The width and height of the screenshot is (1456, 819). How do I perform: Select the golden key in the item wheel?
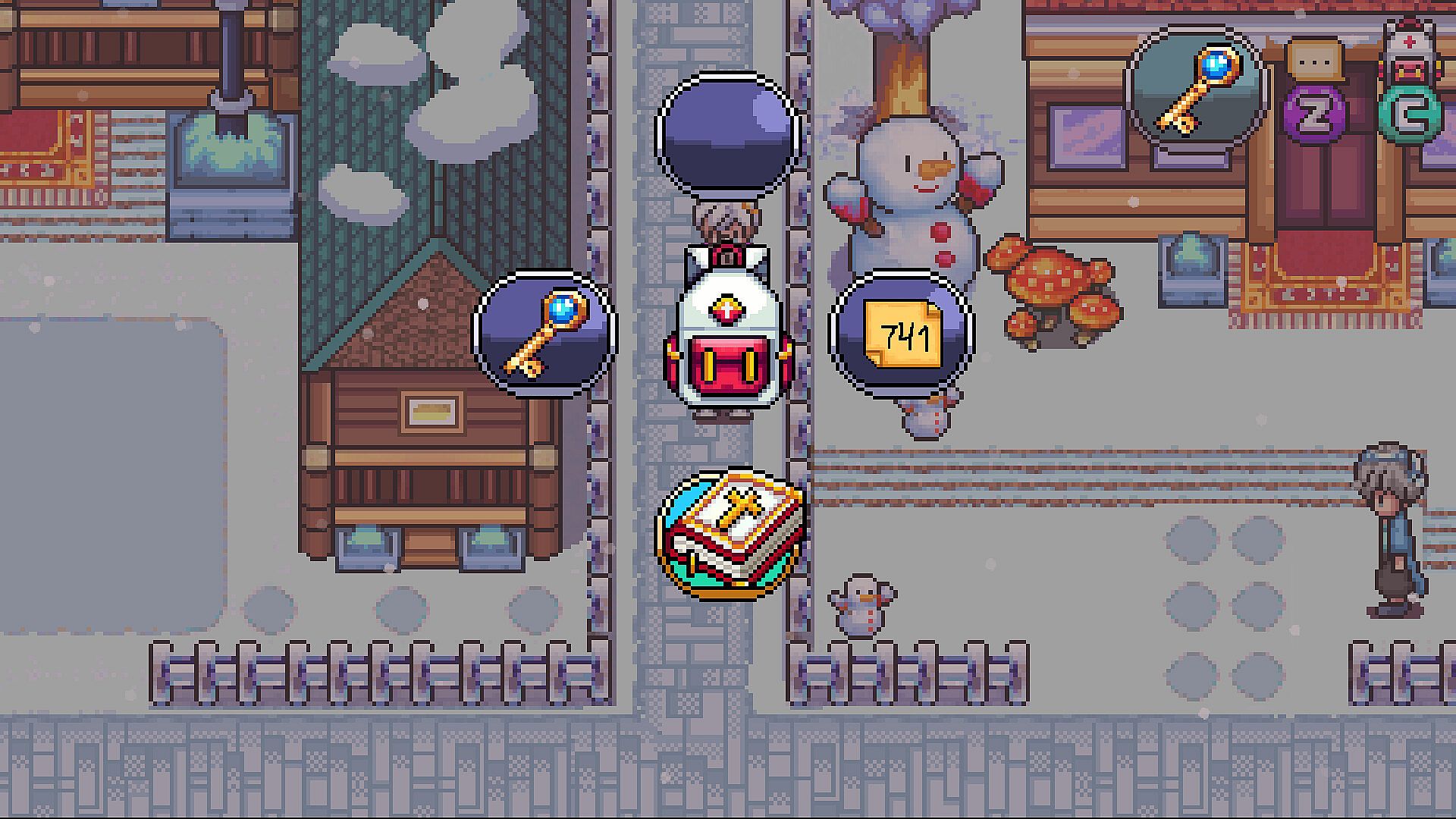click(x=544, y=334)
